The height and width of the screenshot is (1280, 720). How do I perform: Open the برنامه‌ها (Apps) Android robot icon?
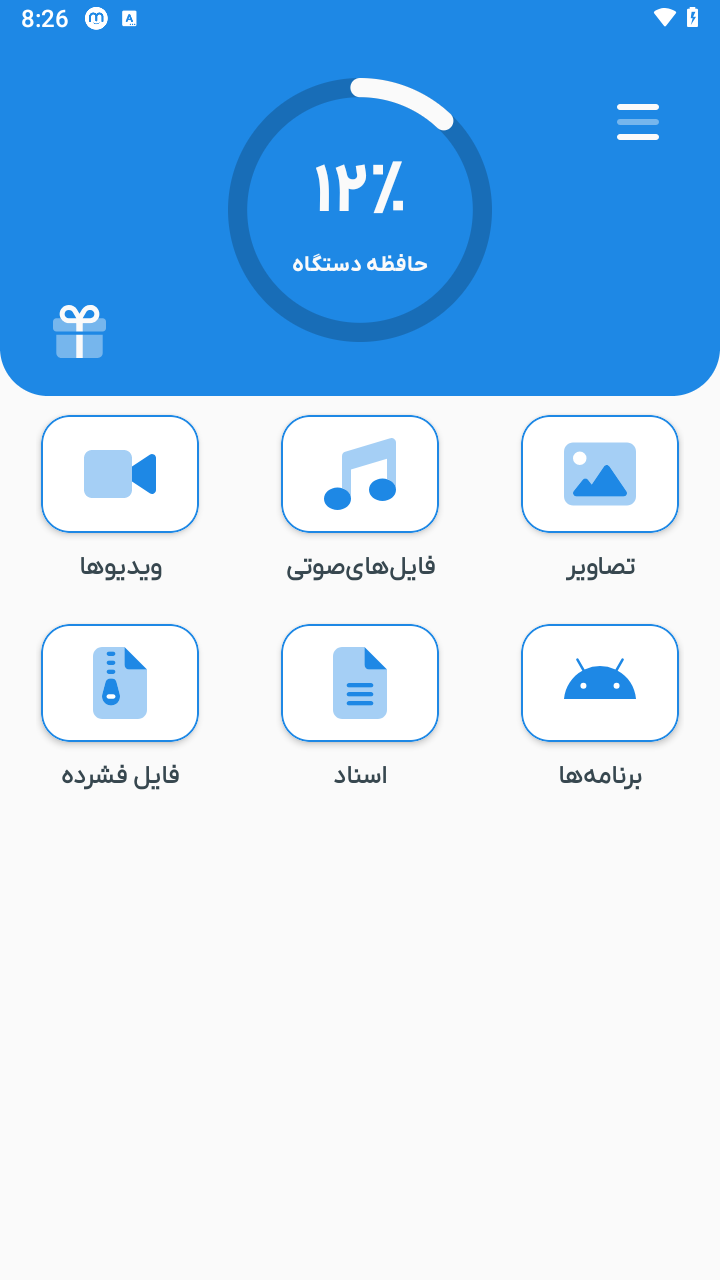[600, 683]
